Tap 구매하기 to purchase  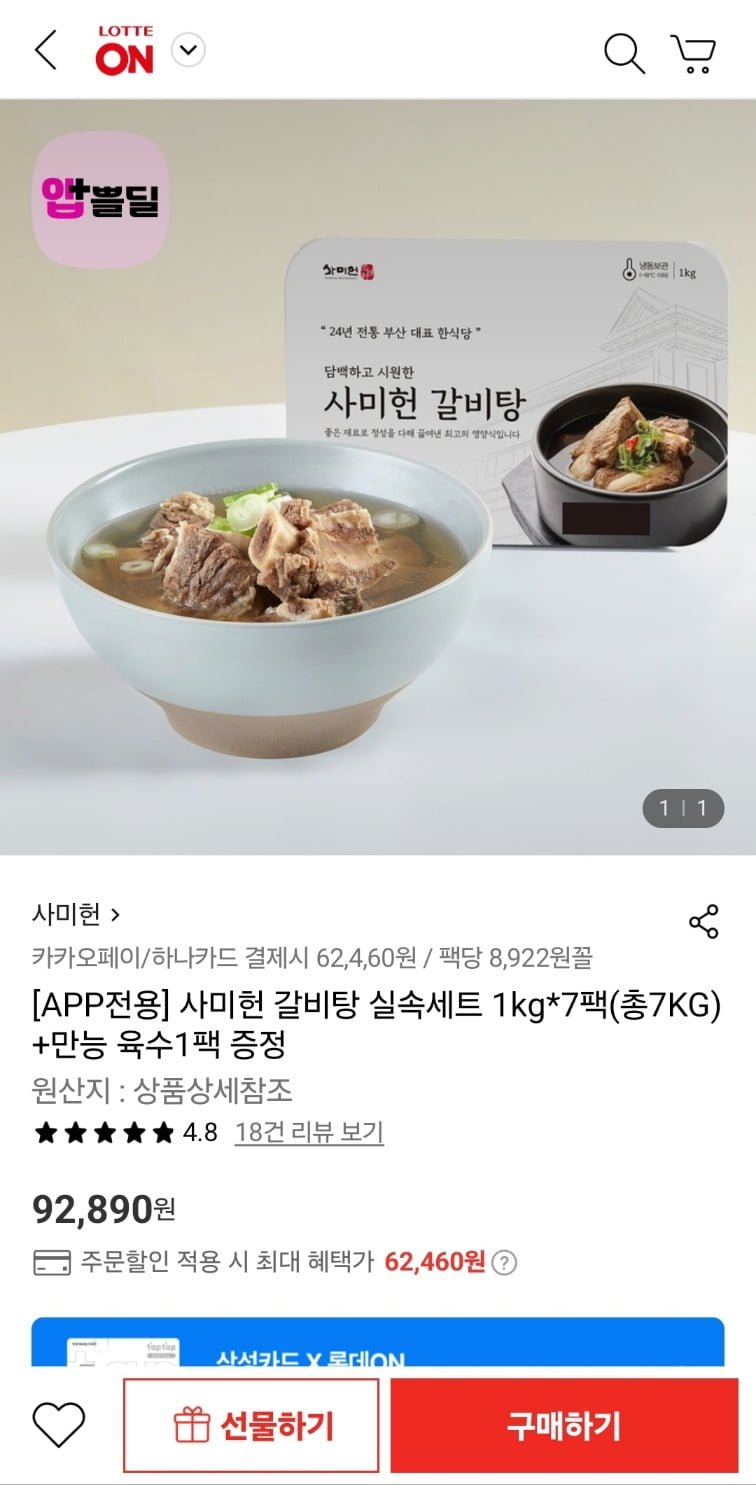pos(564,1425)
